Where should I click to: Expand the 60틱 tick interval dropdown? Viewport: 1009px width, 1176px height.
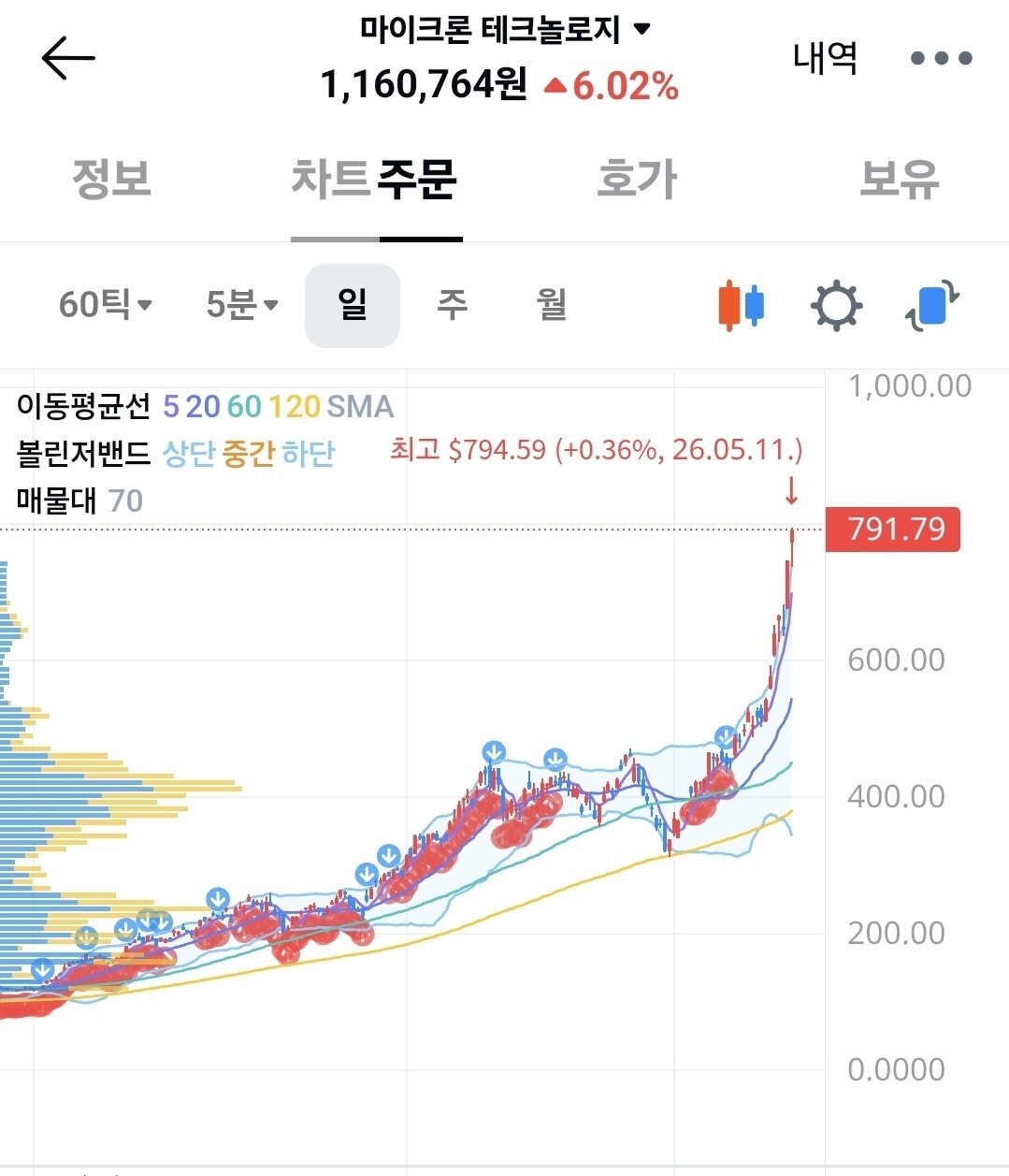(x=105, y=305)
